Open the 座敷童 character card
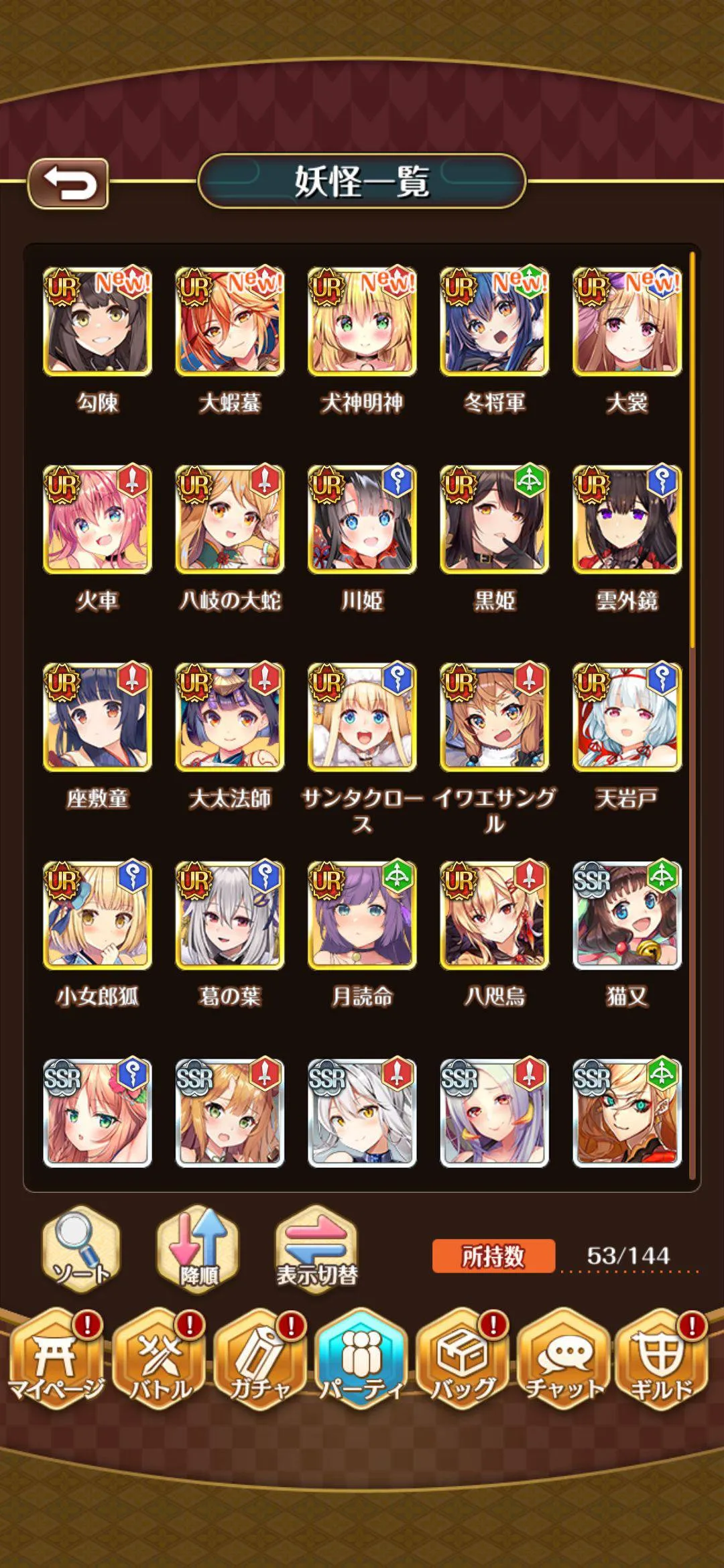 [x=97, y=717]
